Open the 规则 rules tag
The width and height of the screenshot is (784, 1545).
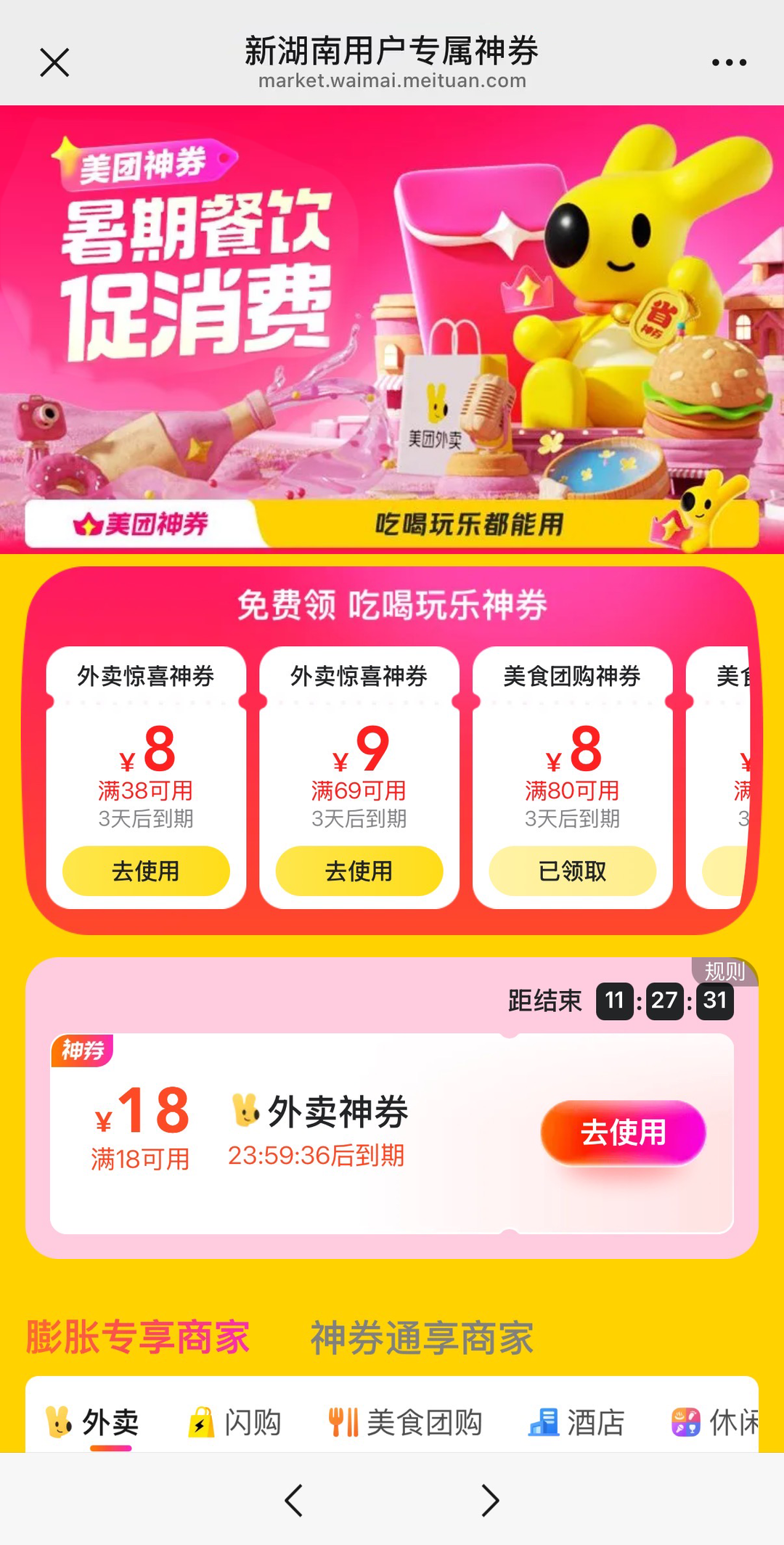tap(724, 971)
